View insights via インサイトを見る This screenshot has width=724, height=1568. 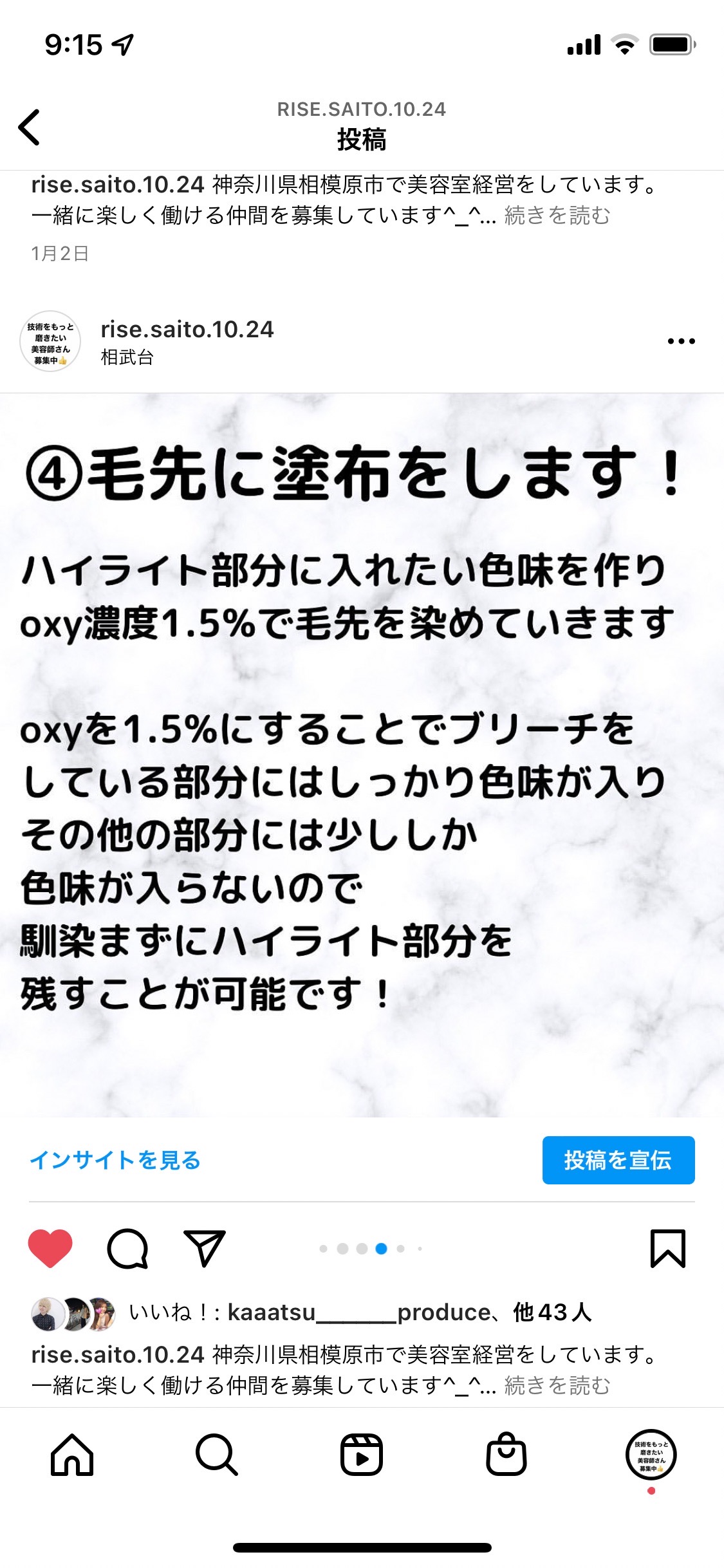115,1160
